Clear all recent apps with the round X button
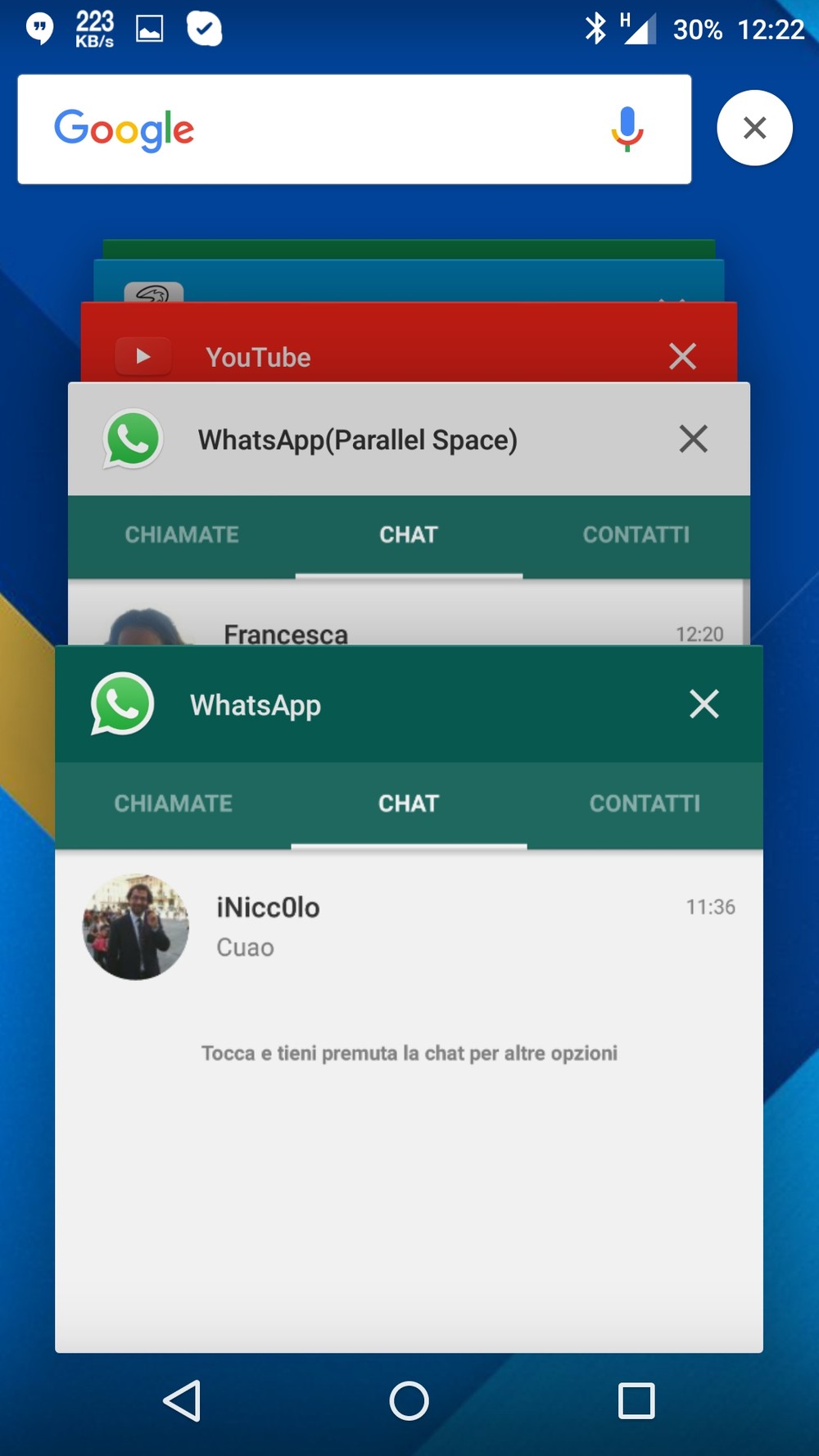Screen dimensions: 819x1456 coord(754,128)
